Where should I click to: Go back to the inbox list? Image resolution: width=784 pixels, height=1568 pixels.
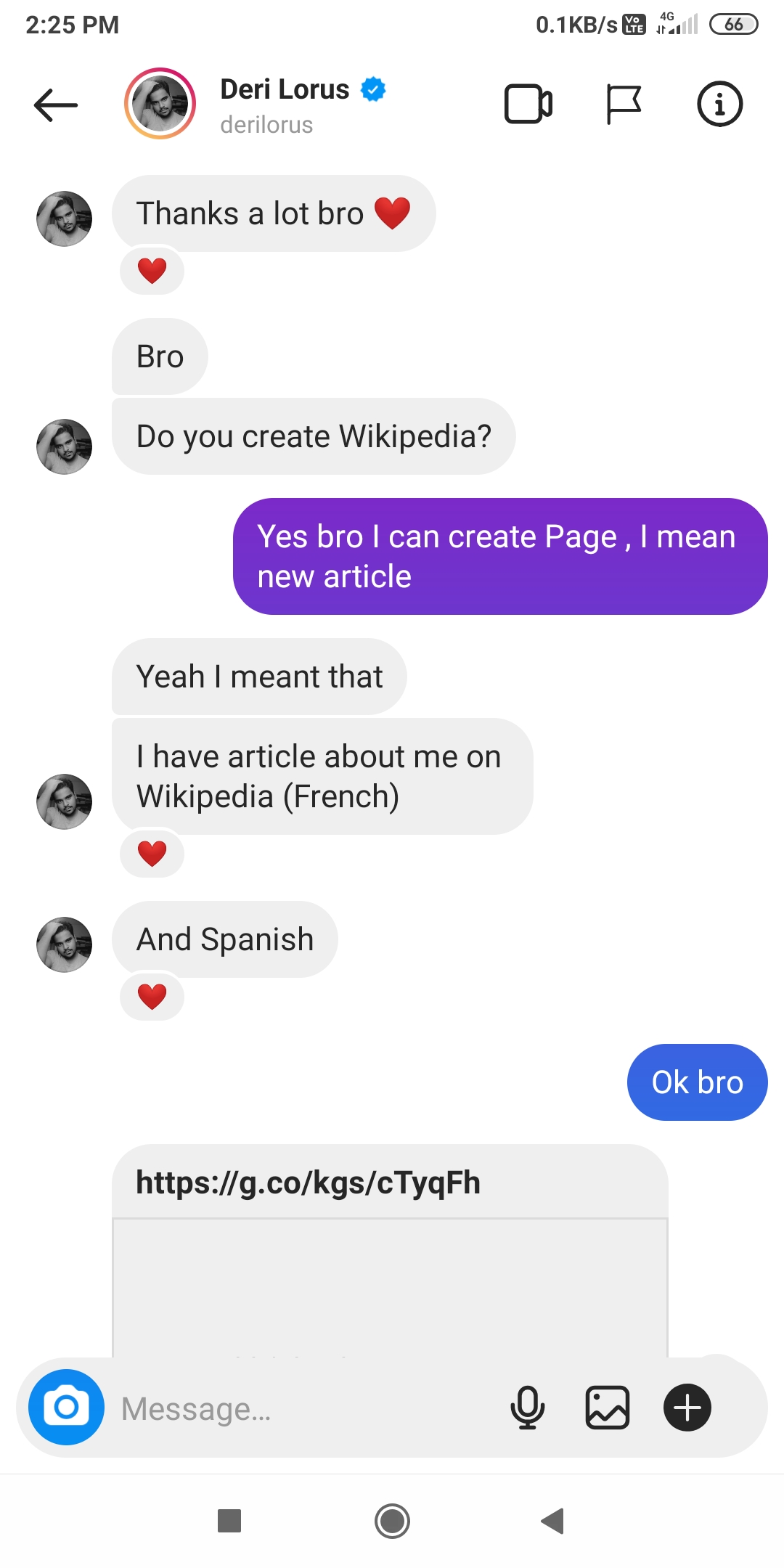pyautogui.click(x=55, y=105)
